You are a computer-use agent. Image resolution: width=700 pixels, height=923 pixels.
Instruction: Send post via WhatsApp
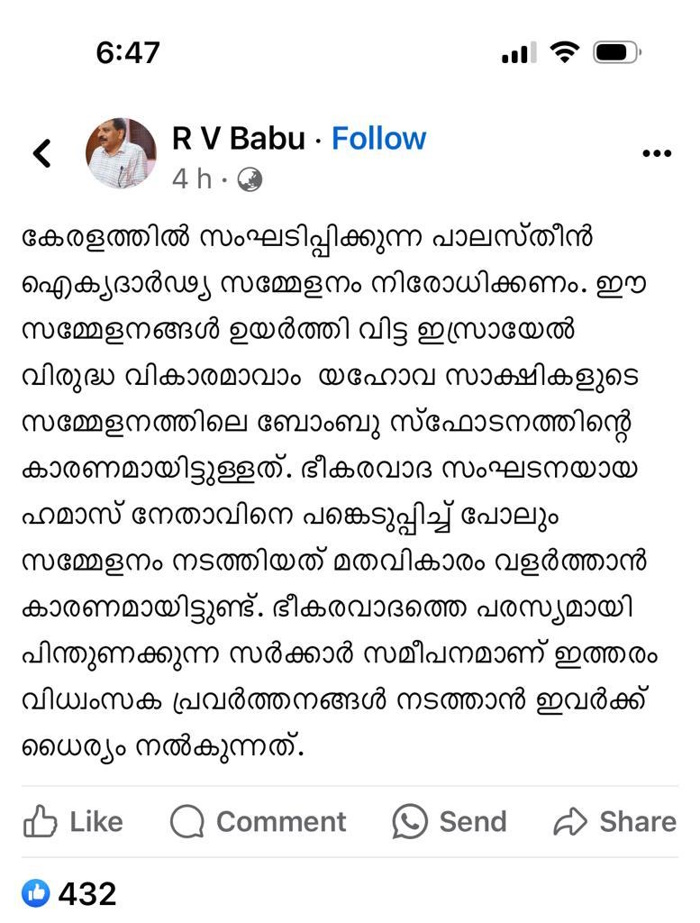pyautogui.click(x=450, y=822)
